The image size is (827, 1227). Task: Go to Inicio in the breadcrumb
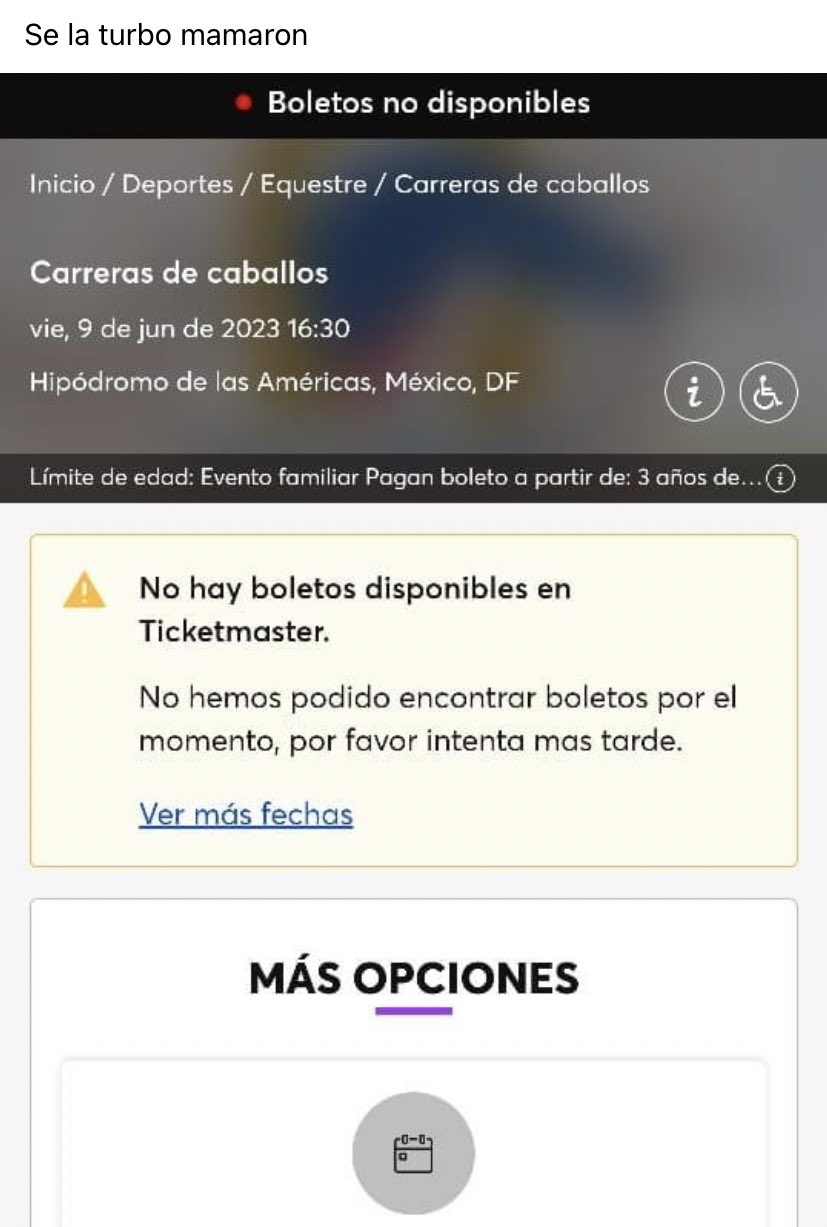62,185
